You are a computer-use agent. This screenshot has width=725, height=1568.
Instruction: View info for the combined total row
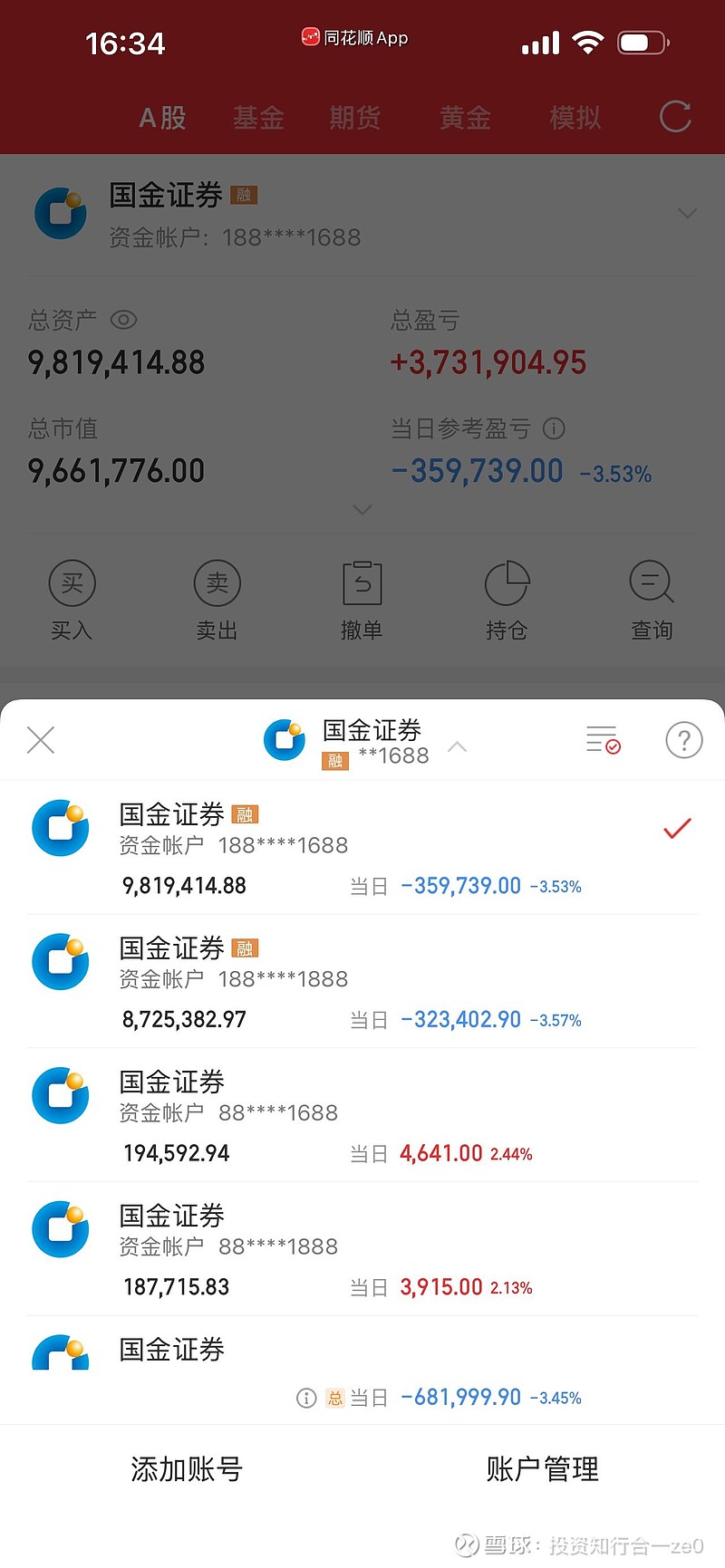[306, 1398]
